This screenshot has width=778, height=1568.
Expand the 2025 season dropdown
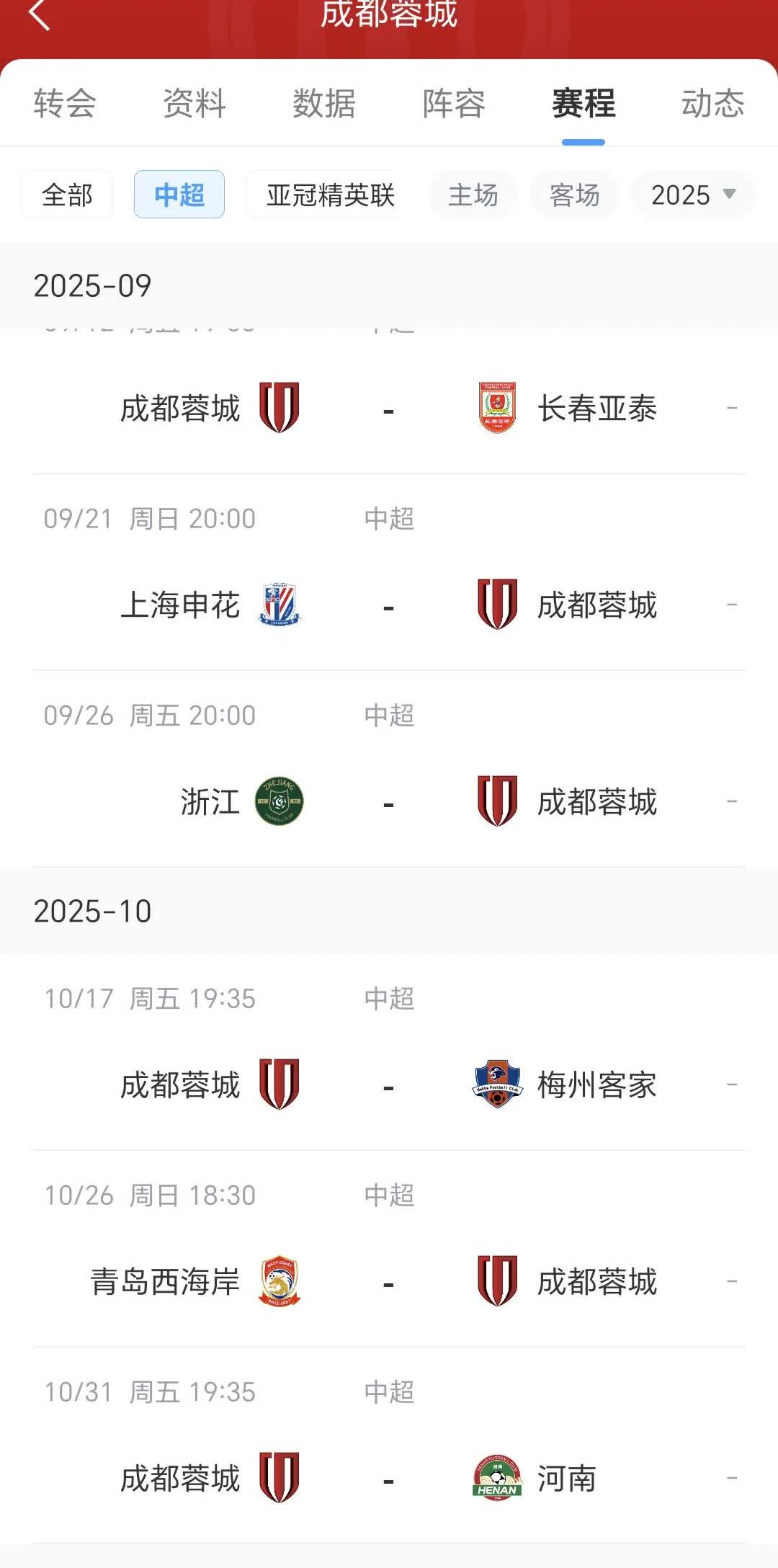click(x=693, y=195)
